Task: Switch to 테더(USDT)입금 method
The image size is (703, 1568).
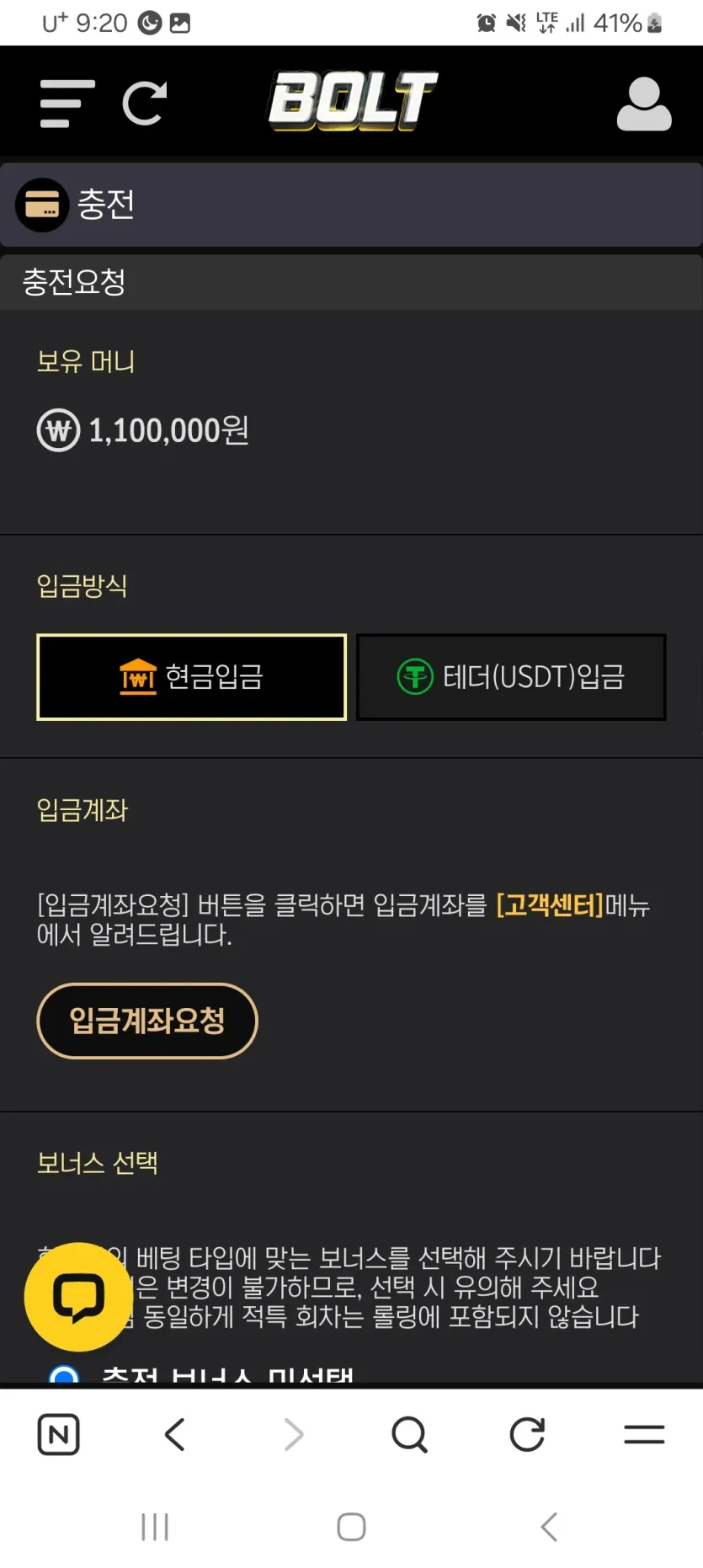Action: pyautogui.click(x=511, y=677)
